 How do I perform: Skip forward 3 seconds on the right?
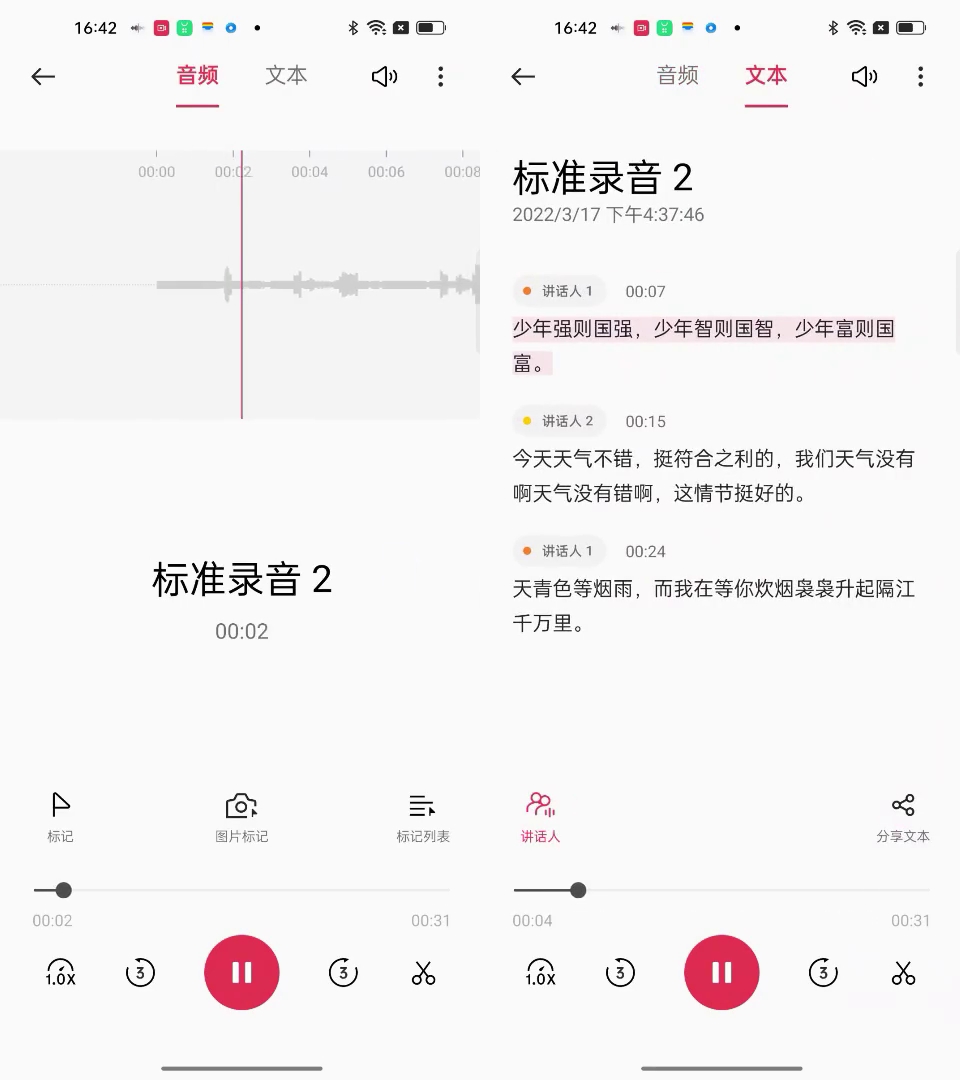(x=343, y=971)
